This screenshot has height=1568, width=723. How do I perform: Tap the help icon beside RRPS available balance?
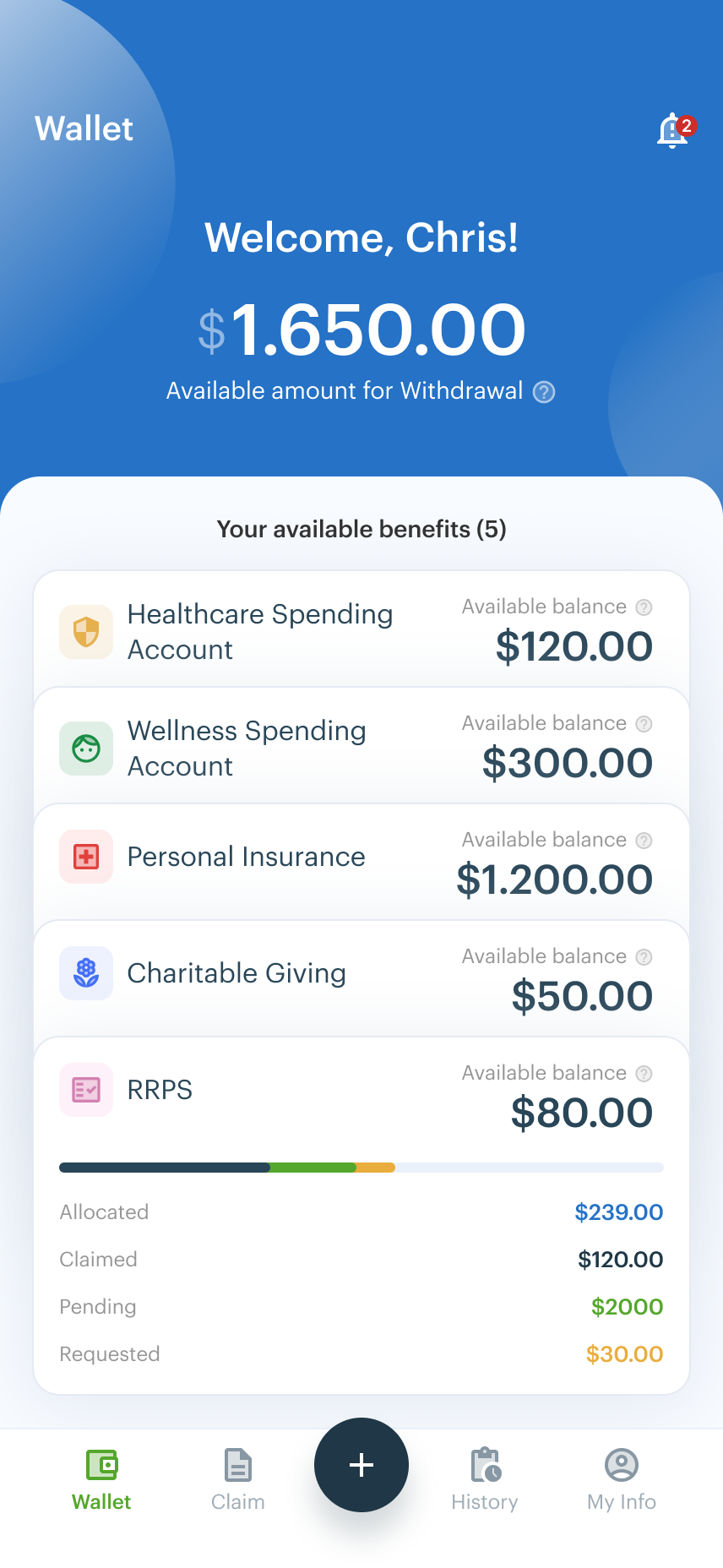[644, 1074]
